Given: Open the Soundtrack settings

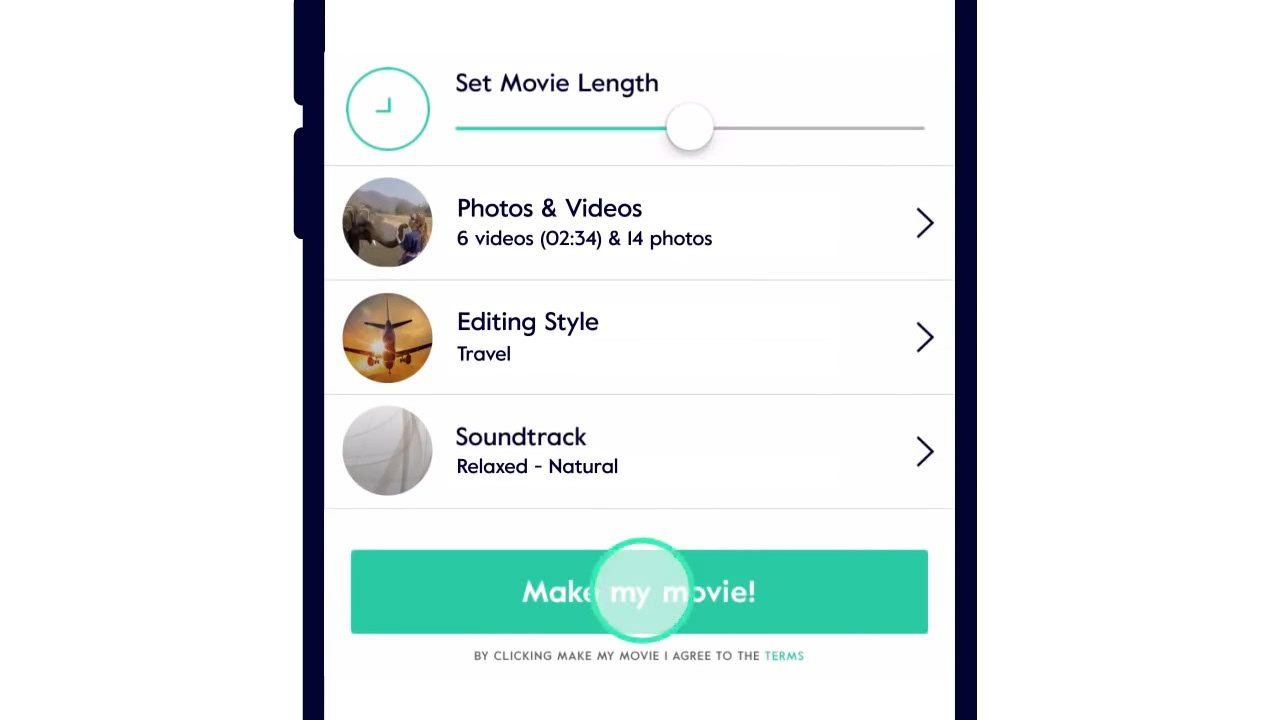Looking at the screenshot, I should [x=638, y=452].
